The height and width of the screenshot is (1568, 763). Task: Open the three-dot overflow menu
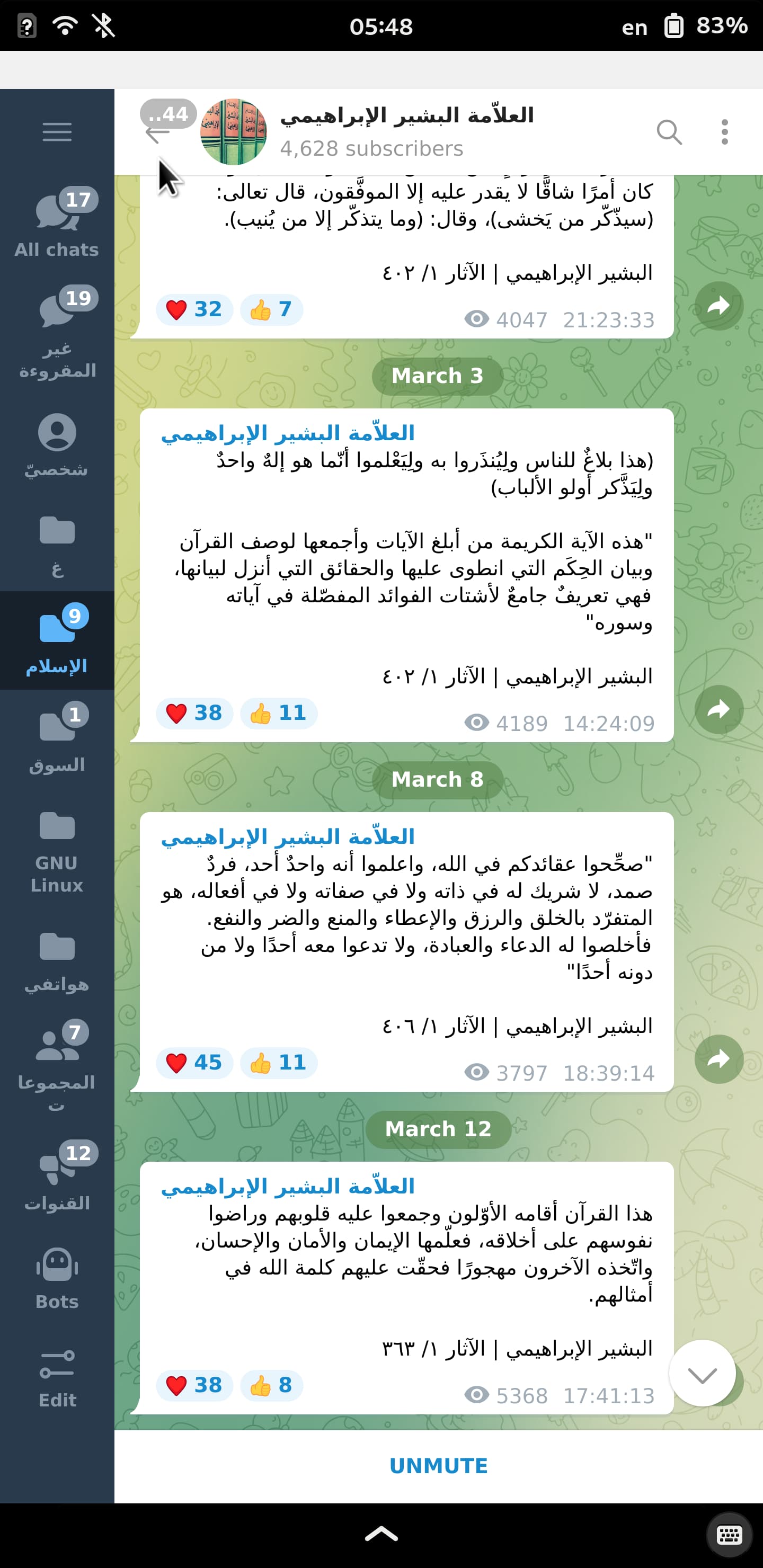724,132
